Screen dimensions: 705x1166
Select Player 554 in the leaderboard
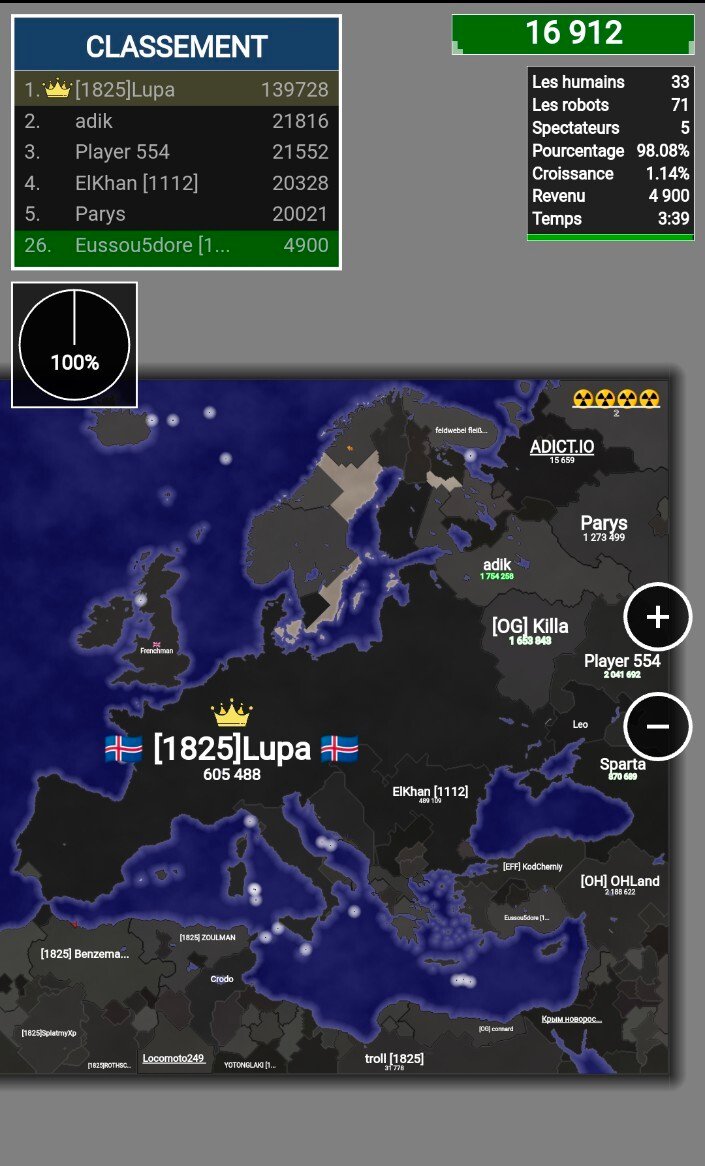click(x=177, y=152)
